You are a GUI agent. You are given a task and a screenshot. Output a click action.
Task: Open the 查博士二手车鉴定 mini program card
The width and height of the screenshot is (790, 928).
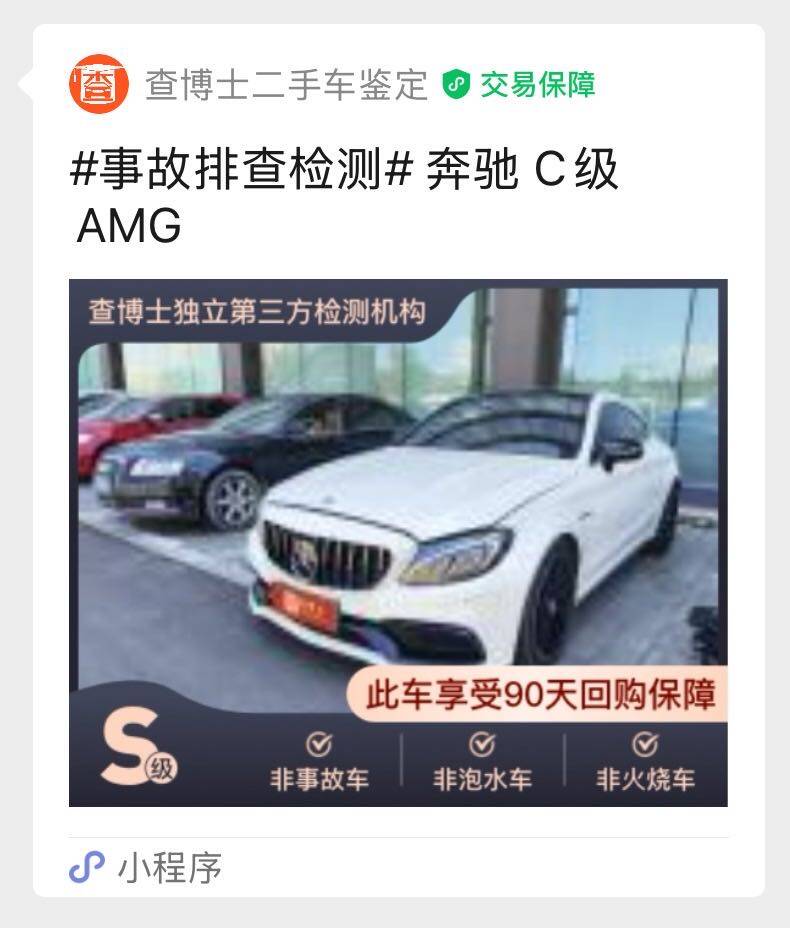(x=398, y=542)
